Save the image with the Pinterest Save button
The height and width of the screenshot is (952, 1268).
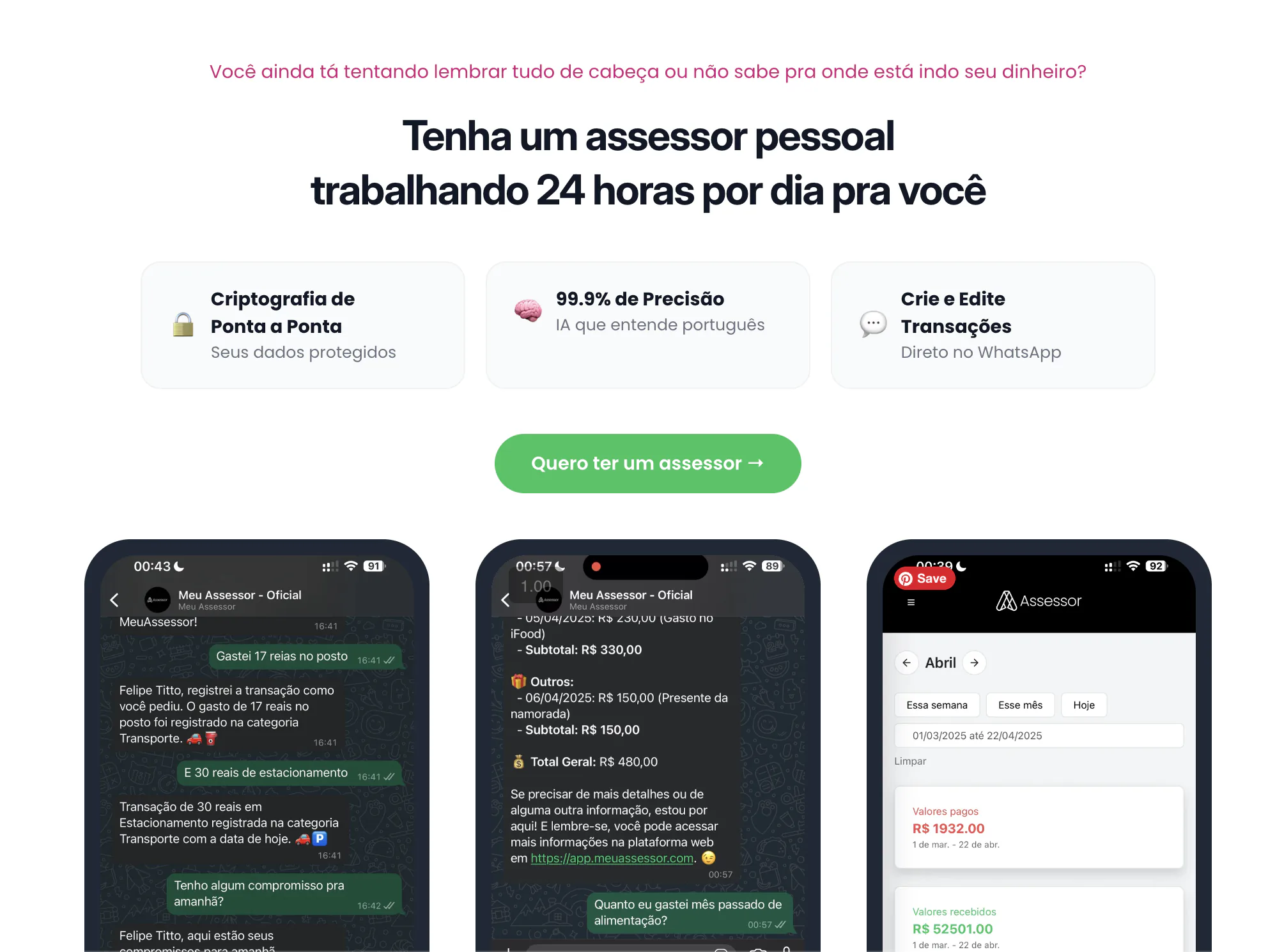(x=924, y=578)
